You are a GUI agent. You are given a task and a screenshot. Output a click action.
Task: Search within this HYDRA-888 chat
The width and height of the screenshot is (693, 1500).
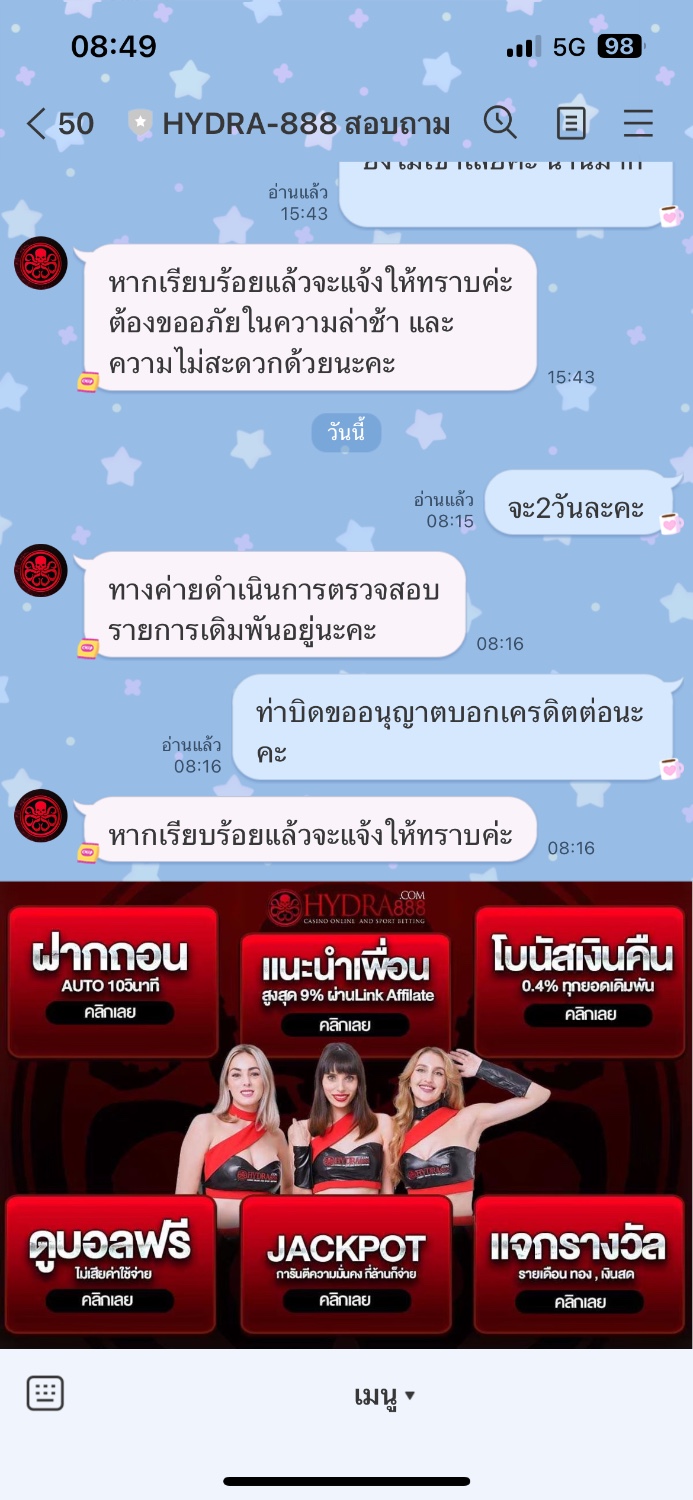pos(499,123)
